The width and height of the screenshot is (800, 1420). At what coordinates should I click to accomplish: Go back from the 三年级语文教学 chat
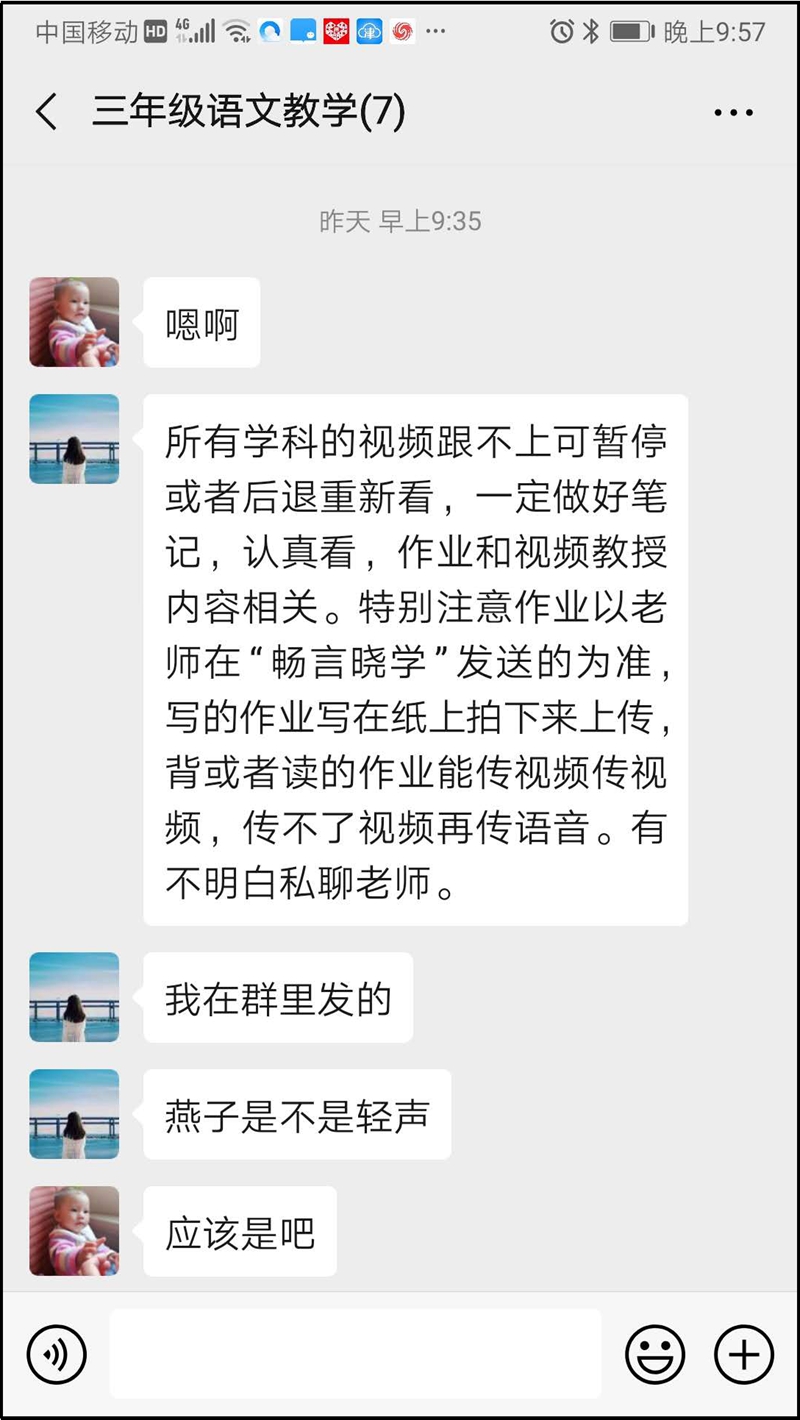[x=46, y=112]
